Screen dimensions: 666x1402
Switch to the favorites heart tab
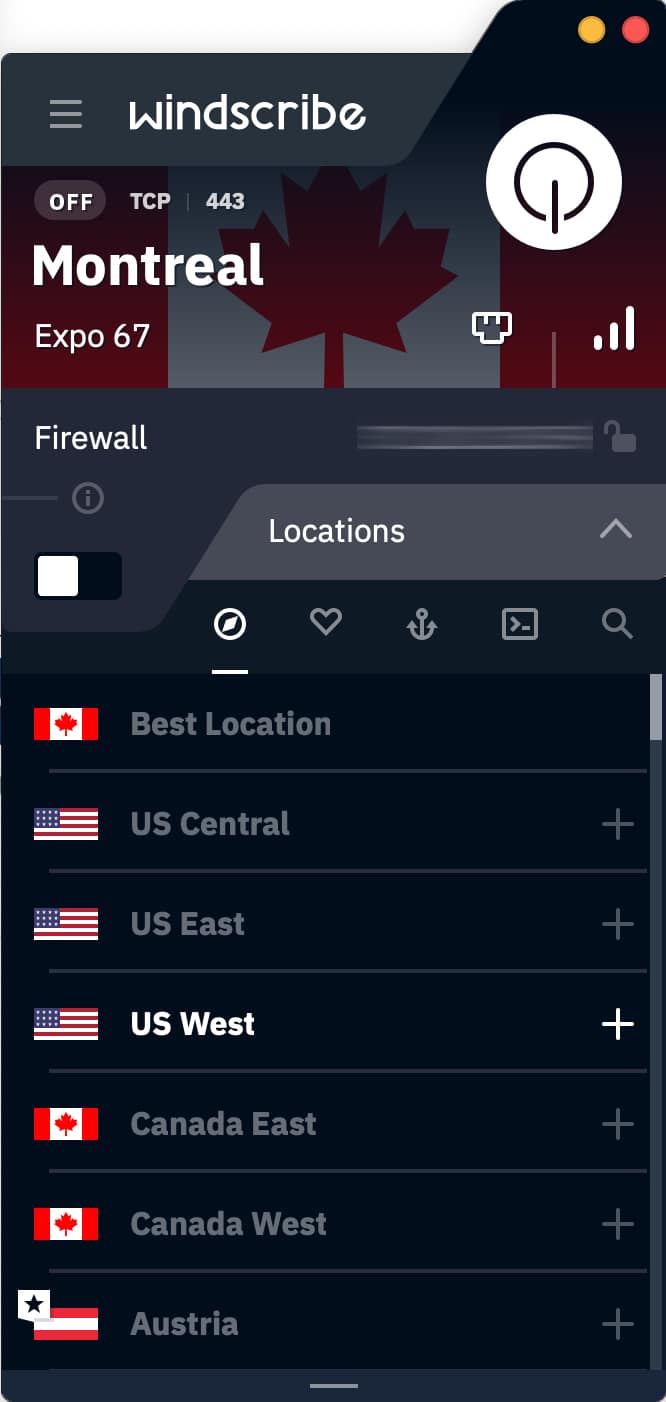pos(326,624)
